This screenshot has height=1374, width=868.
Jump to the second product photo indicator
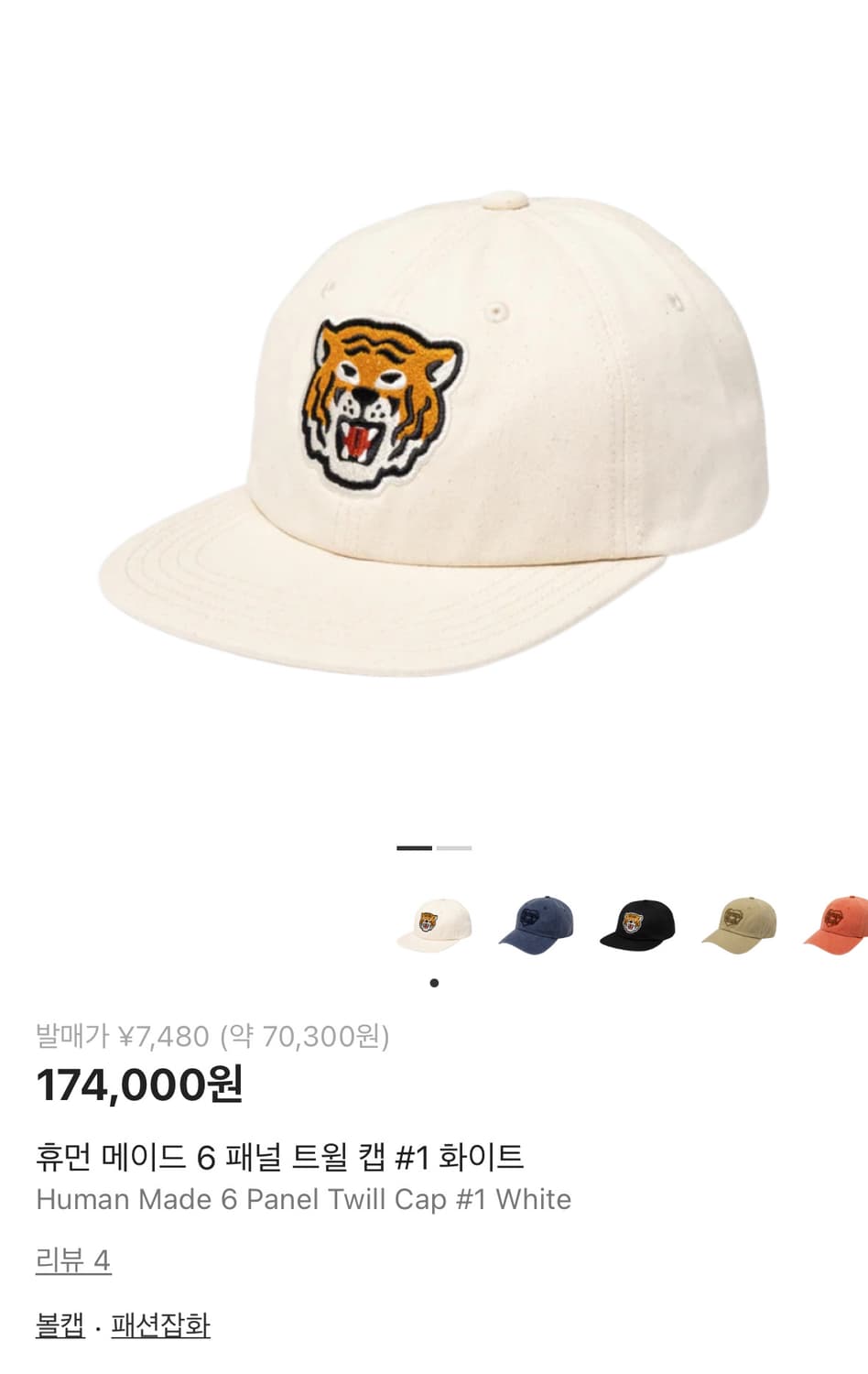[x=454, y=848]
